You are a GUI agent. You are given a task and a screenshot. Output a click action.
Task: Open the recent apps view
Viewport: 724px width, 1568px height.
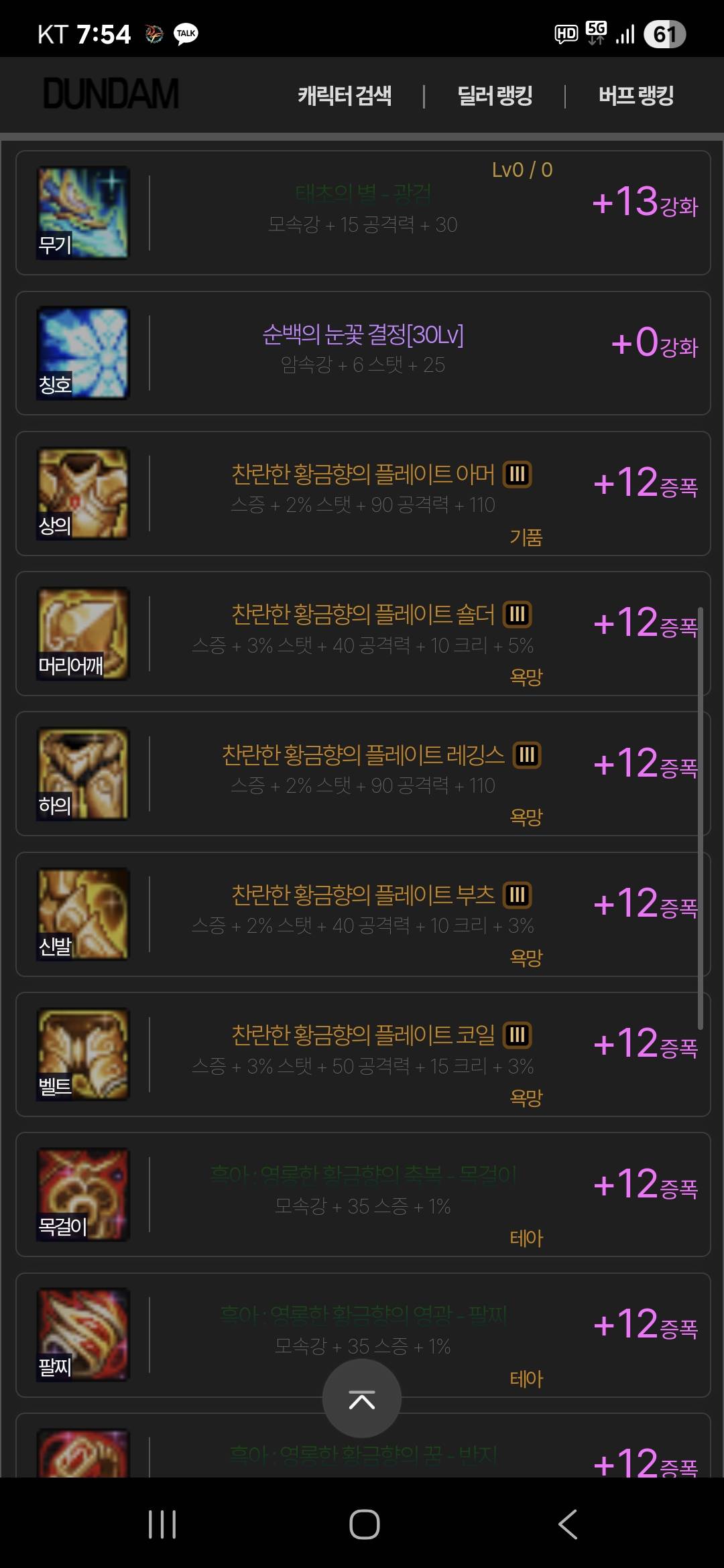(x=162, y=1524)
